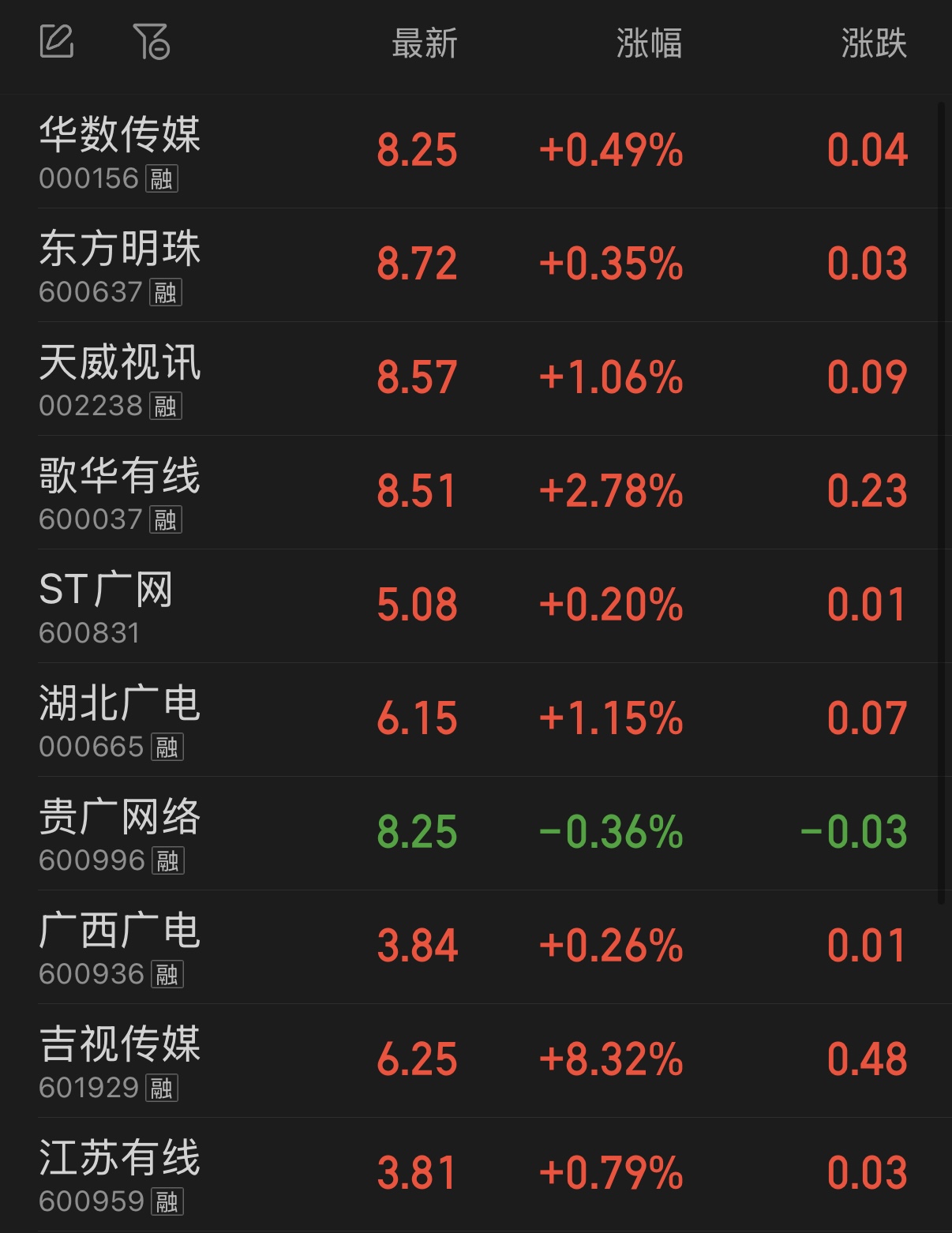Tap the edit watchlist pencil icon
The width and height of the screenshot is (952, 1233).
tap(57, 42)
